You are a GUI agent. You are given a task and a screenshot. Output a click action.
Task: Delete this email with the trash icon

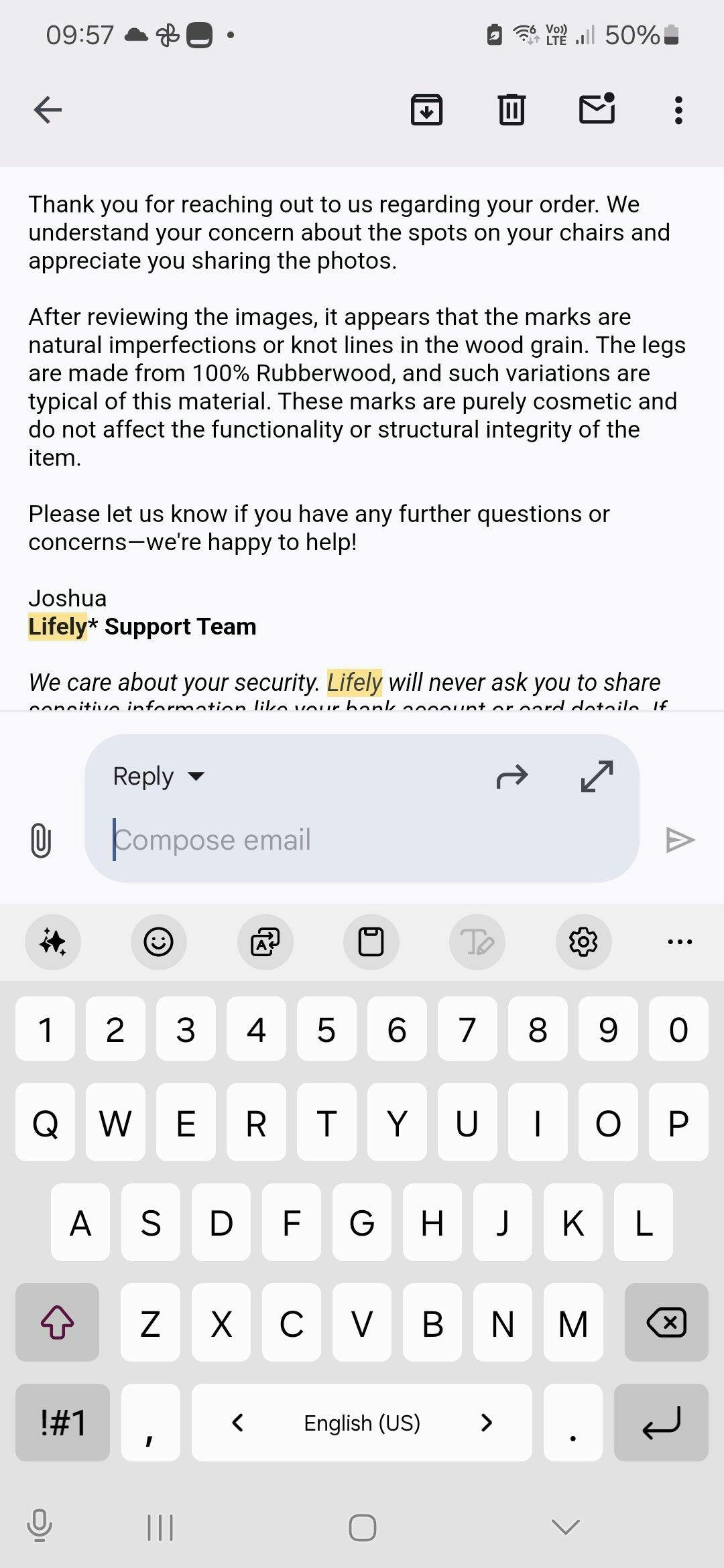tap(511, 110)
